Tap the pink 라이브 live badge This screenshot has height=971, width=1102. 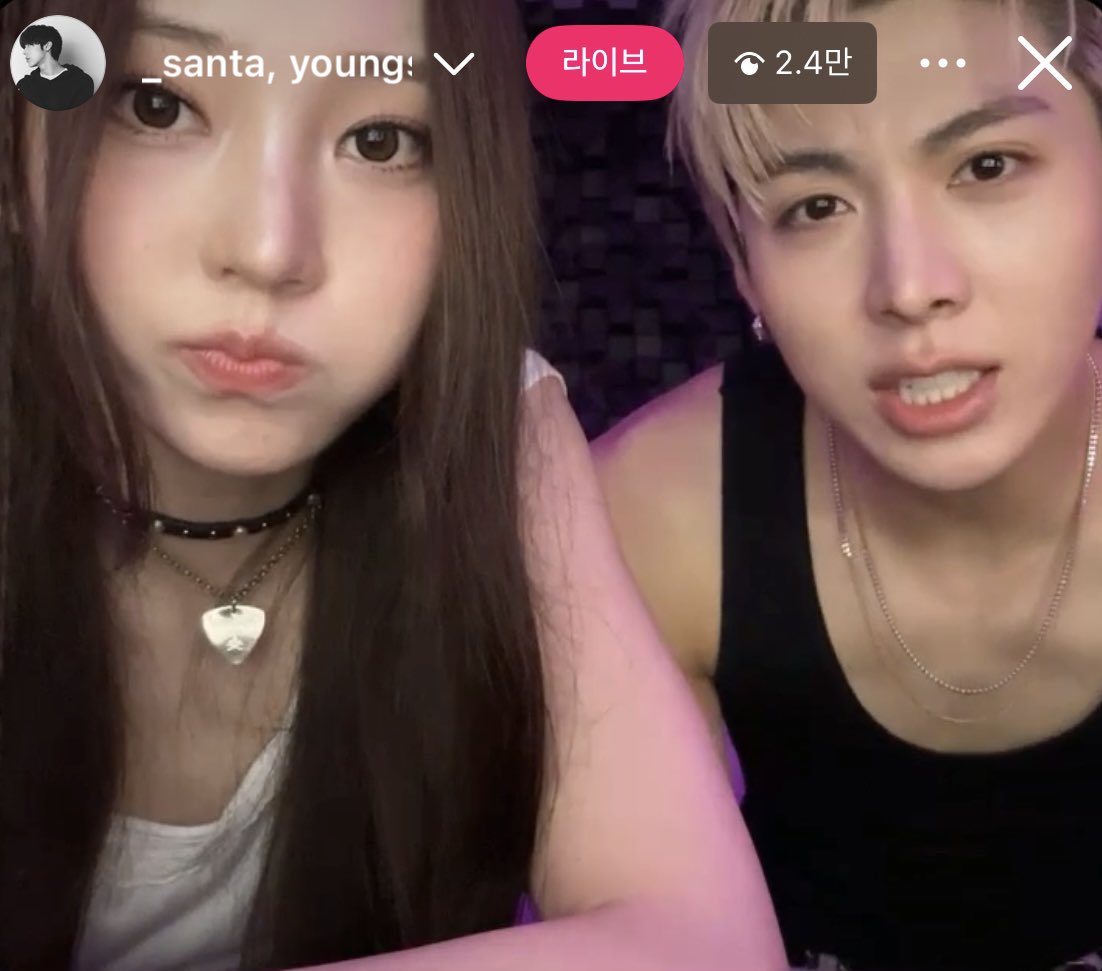point(604,63)
